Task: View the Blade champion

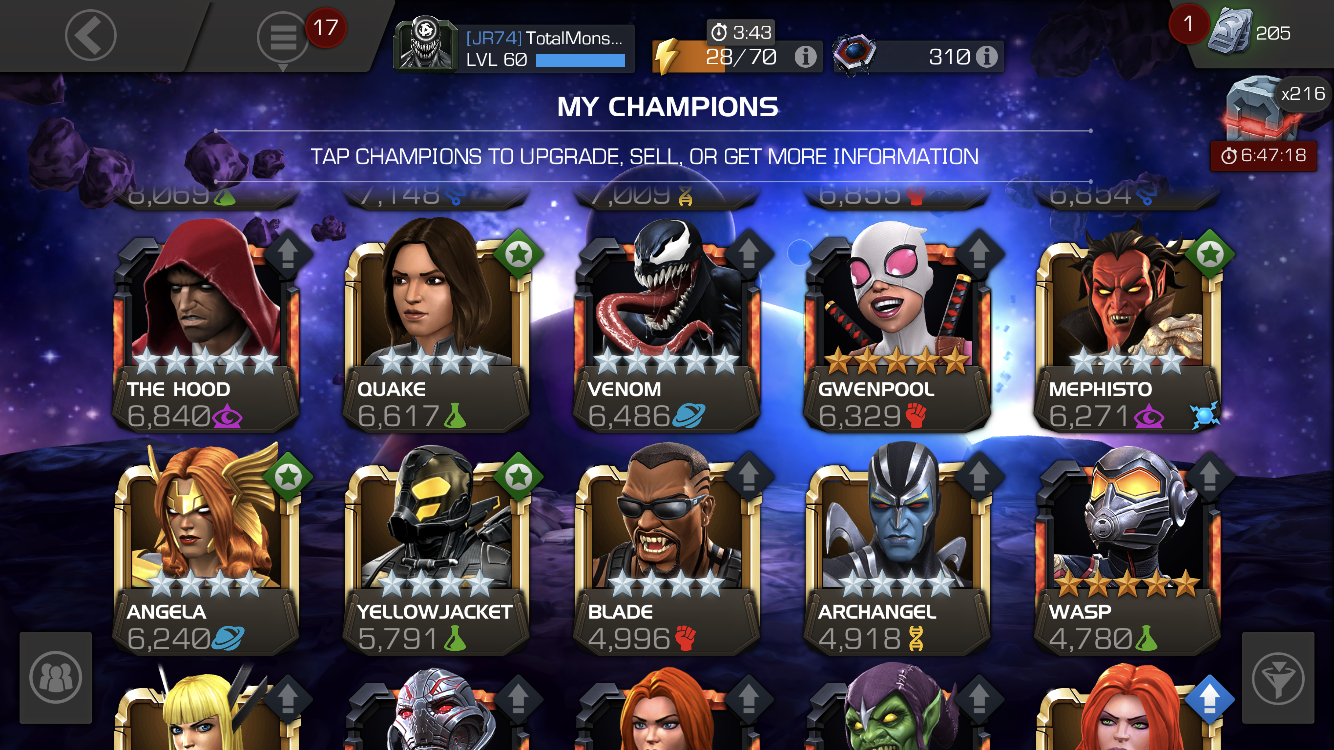Action: tap(667, 548)
